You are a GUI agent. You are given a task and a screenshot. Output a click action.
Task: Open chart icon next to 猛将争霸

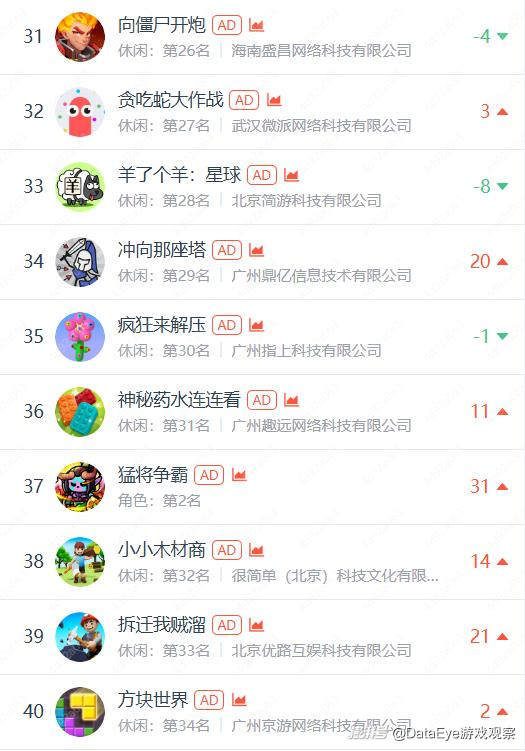pyautogui.click(x=239, y=475)
